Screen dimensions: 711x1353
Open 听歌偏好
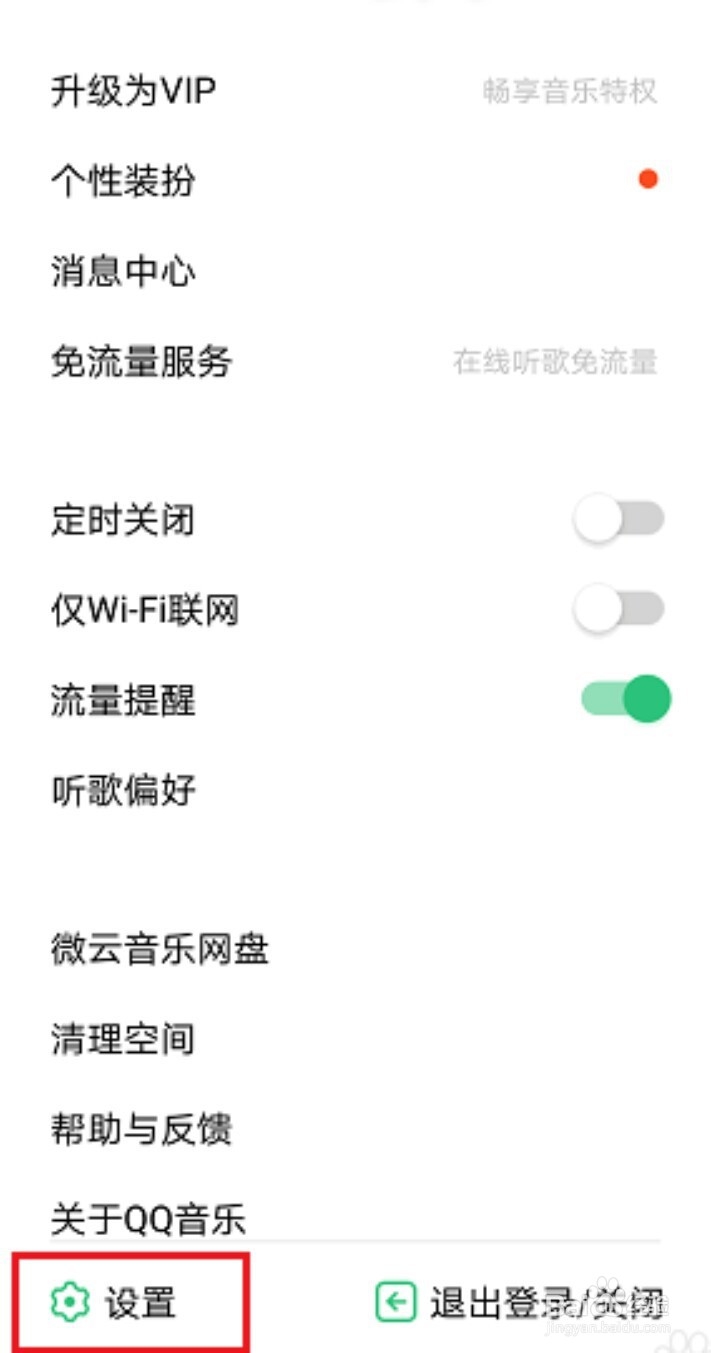coord(355,791)
